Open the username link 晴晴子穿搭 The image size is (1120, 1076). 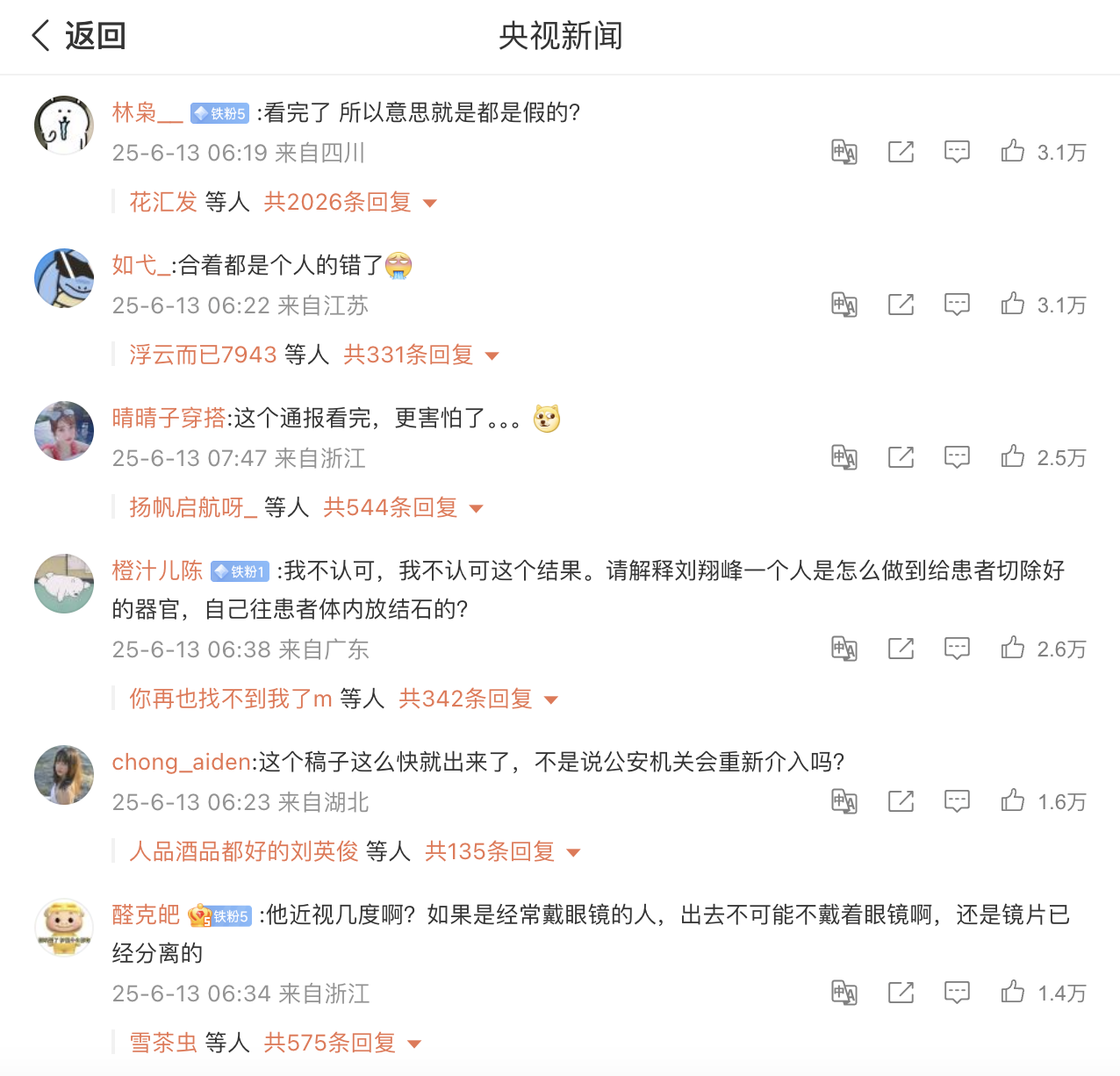[169, 418]
